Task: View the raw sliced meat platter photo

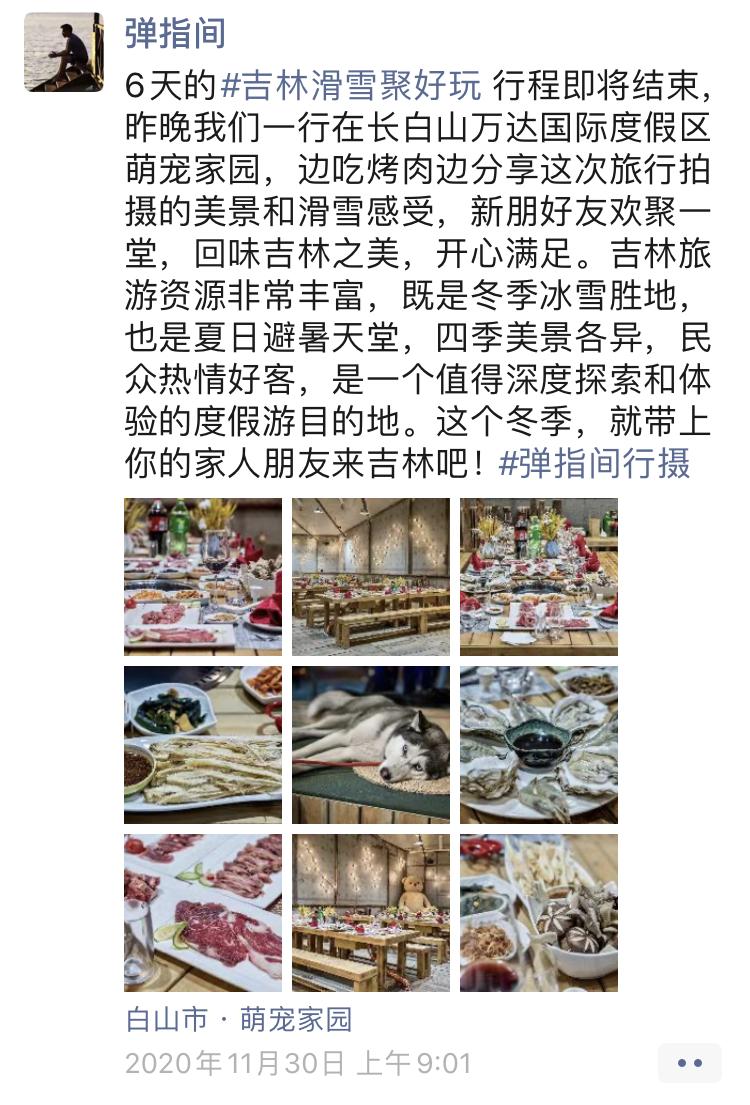Action: click(202, 911)
